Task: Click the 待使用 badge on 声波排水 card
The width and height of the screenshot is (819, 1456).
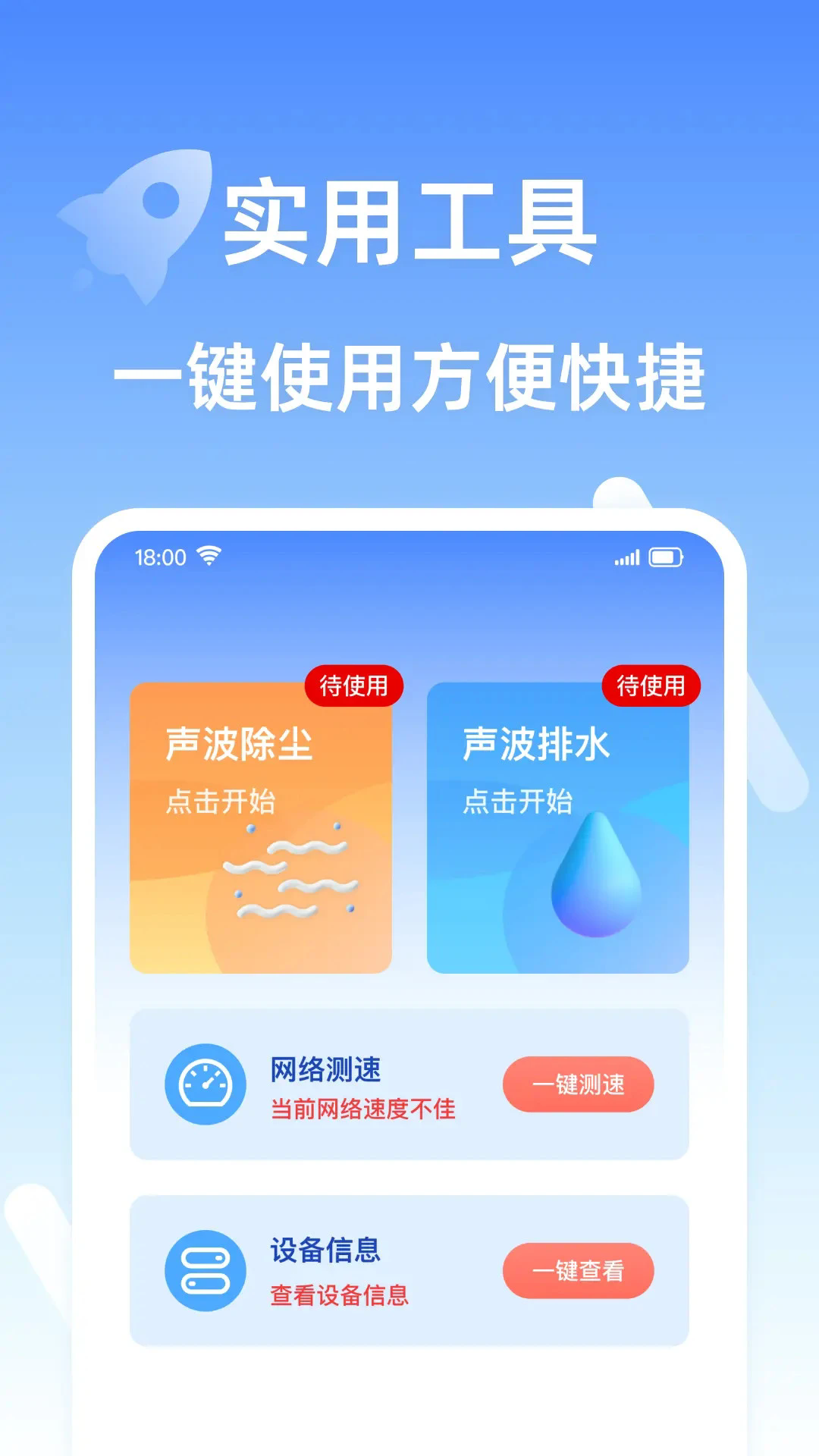Action: 653,688
